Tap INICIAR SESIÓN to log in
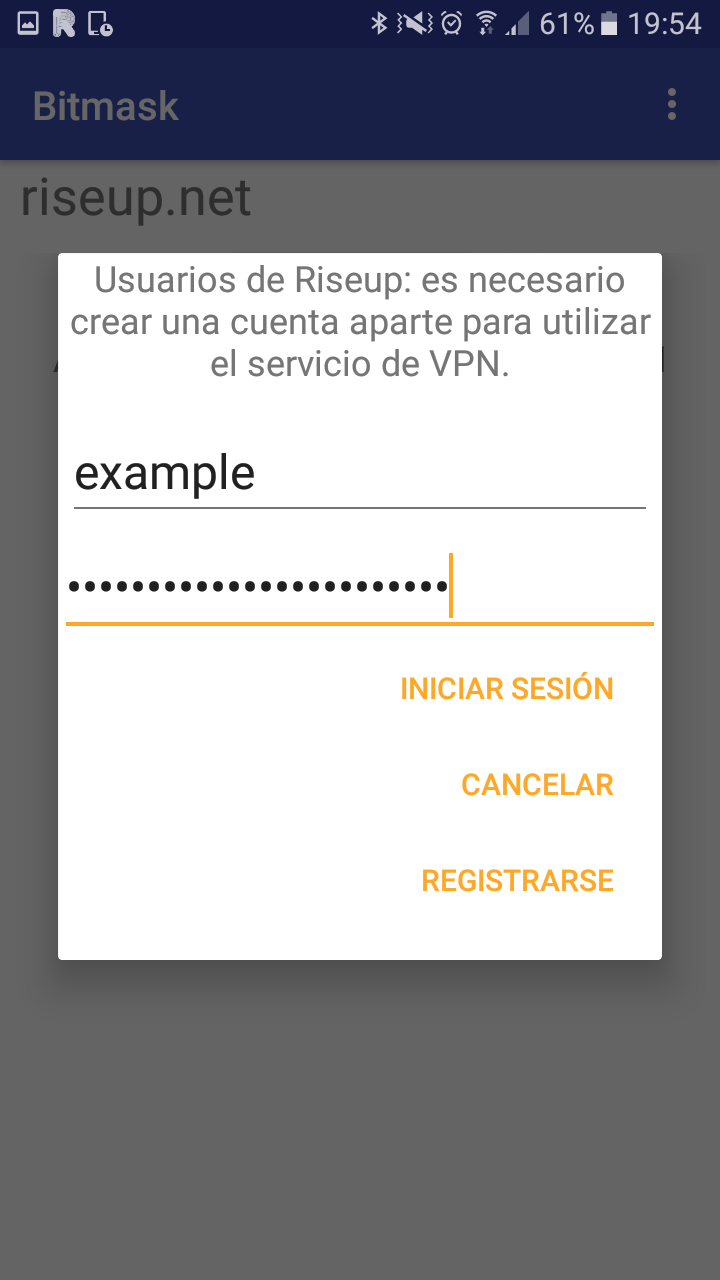The image size is (720, 1280). coord(506,689)
